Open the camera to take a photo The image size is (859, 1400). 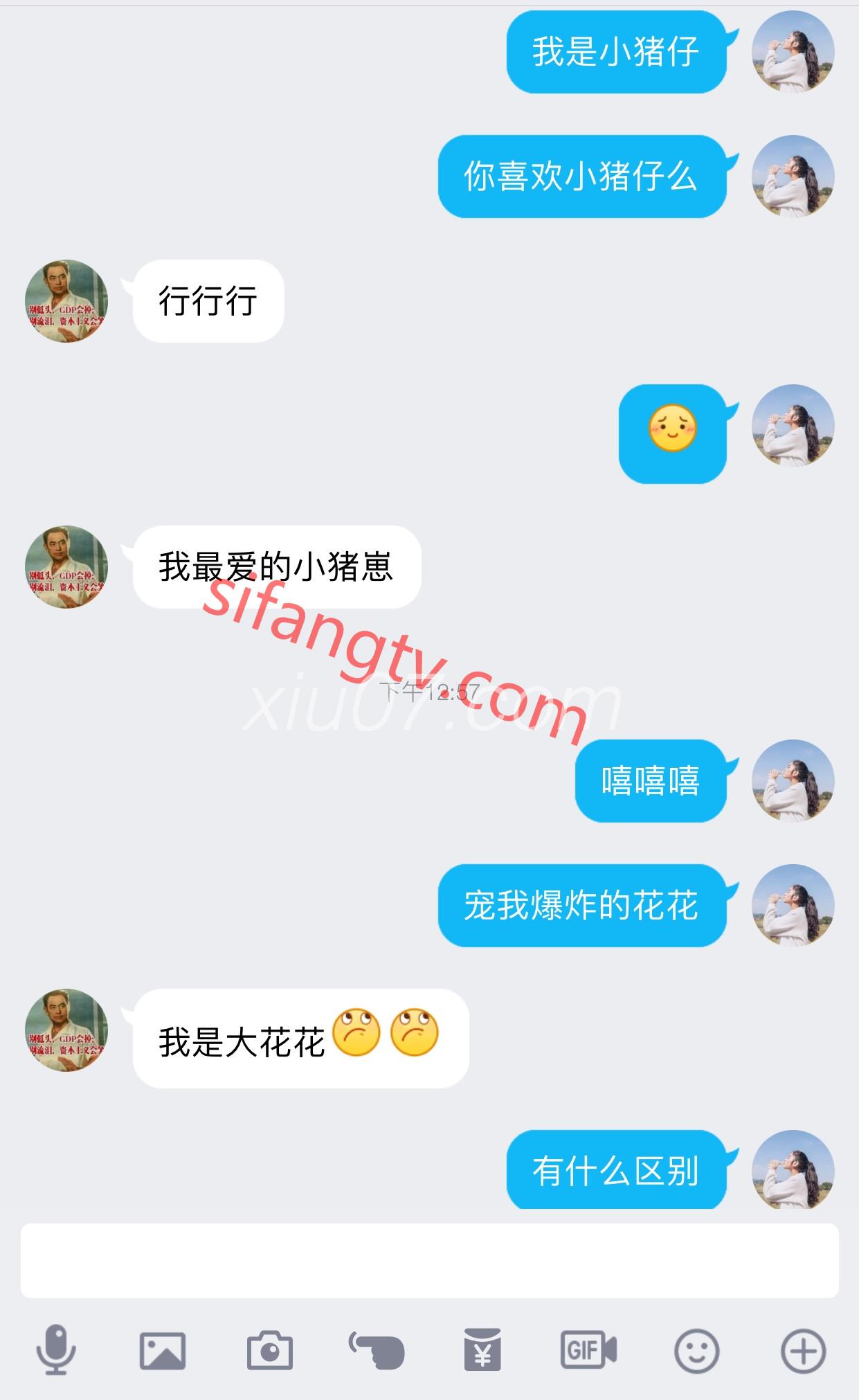(270, 1351)
